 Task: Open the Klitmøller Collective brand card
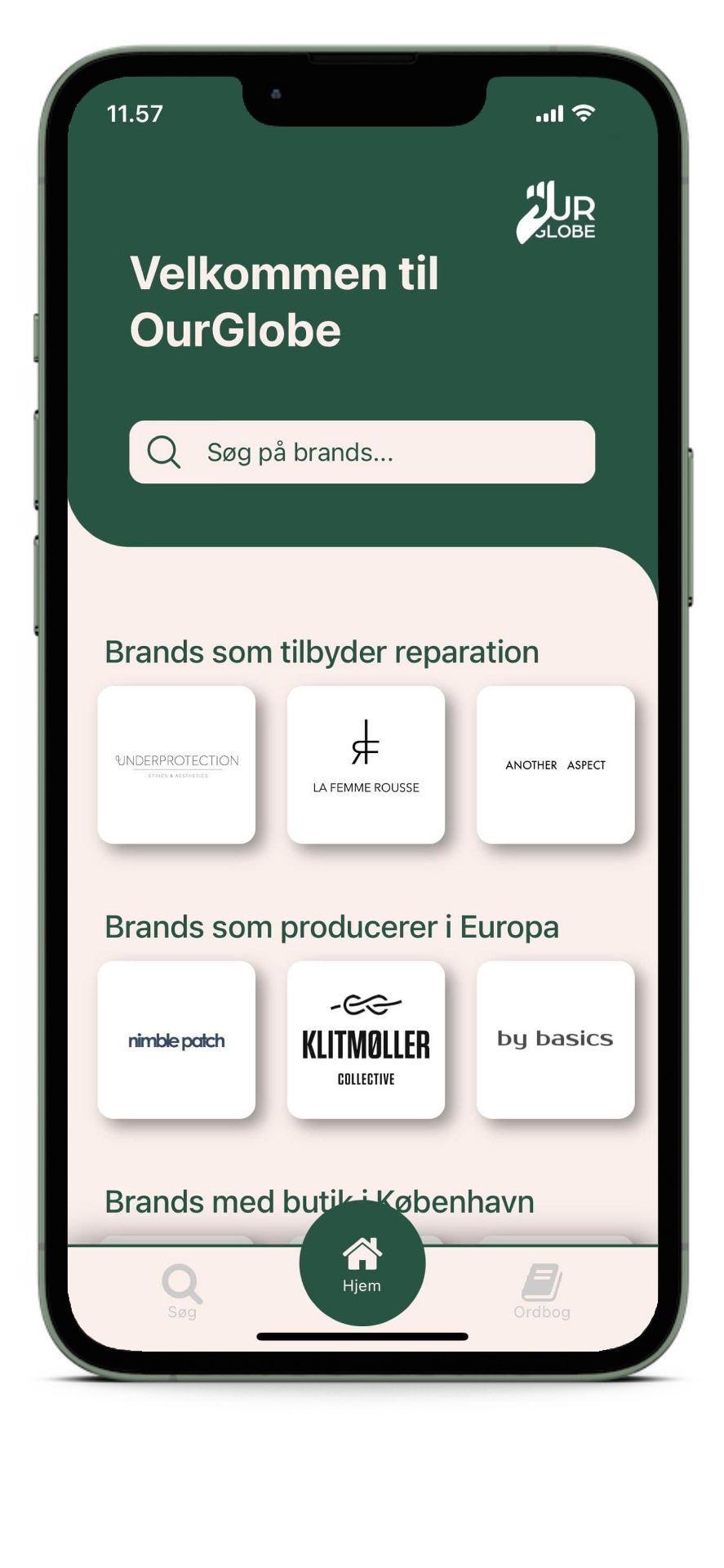pos(366,1040)
